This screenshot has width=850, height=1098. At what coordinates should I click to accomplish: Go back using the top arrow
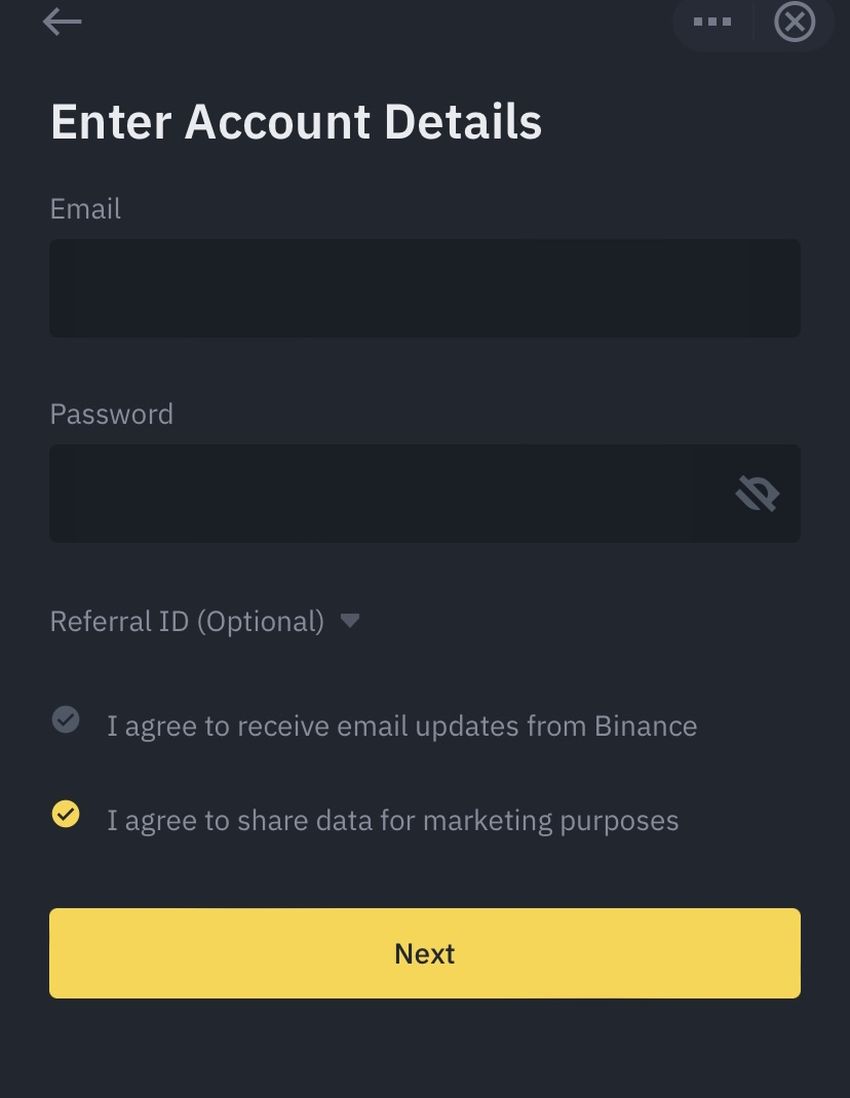point(62,21)
